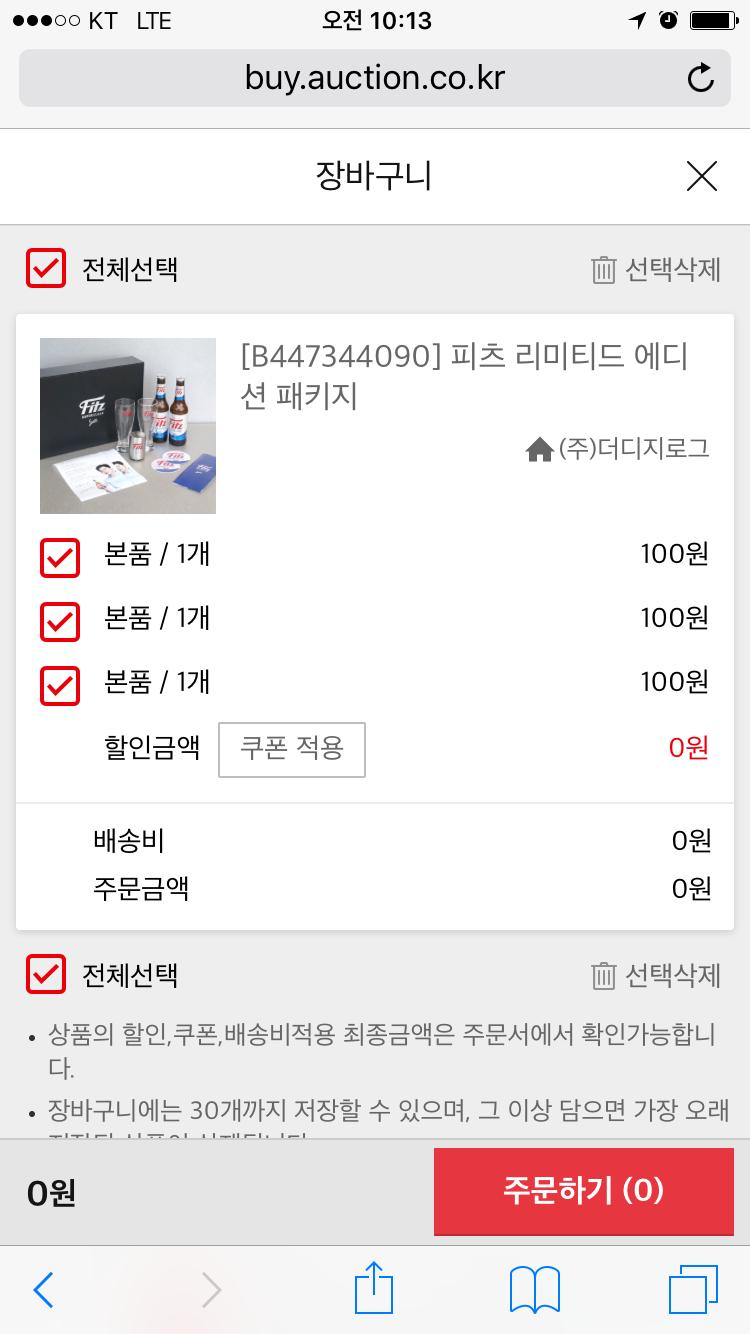Toggle the top 전체선택 checkbox

click(46, 268)
